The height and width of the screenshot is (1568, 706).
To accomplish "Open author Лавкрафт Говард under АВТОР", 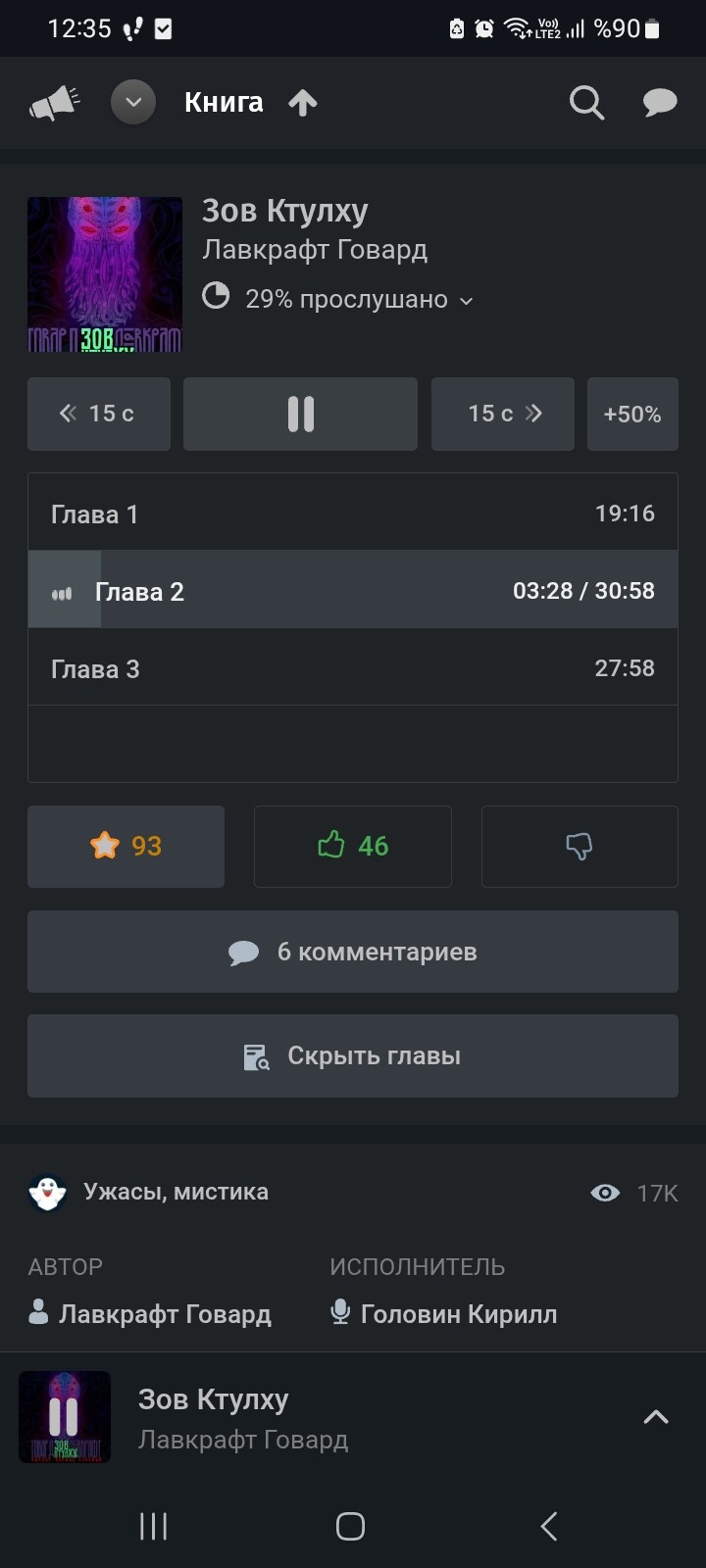I will (x=164, y=1314).
